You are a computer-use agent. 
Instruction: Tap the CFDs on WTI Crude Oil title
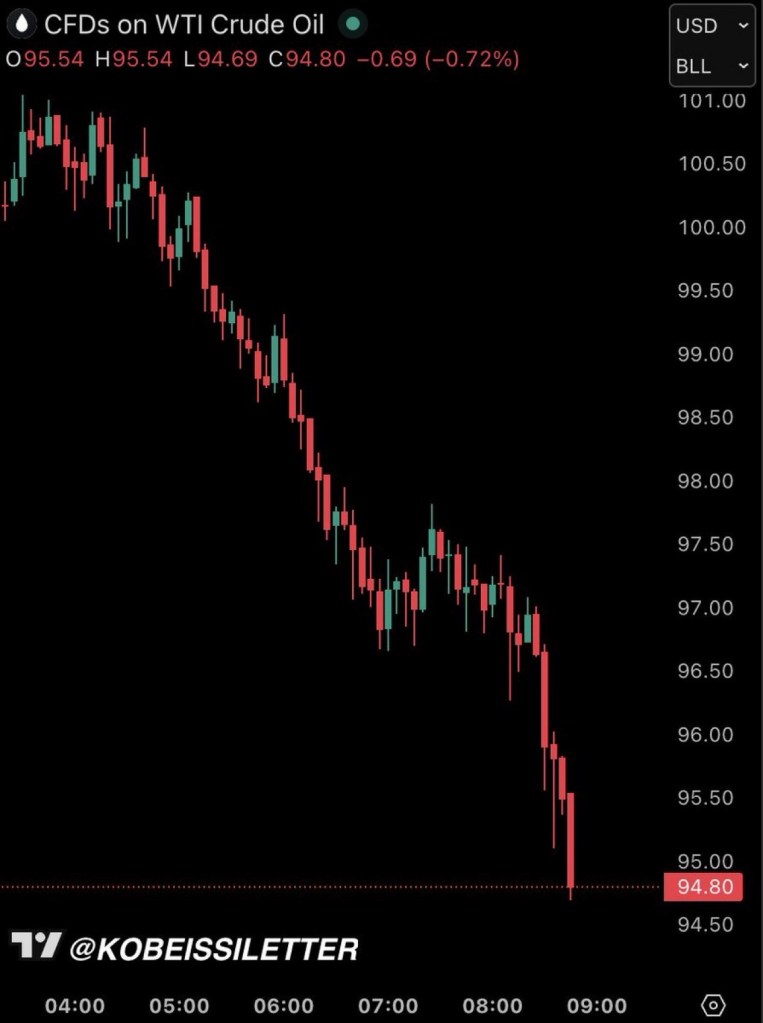coord(184,25)
